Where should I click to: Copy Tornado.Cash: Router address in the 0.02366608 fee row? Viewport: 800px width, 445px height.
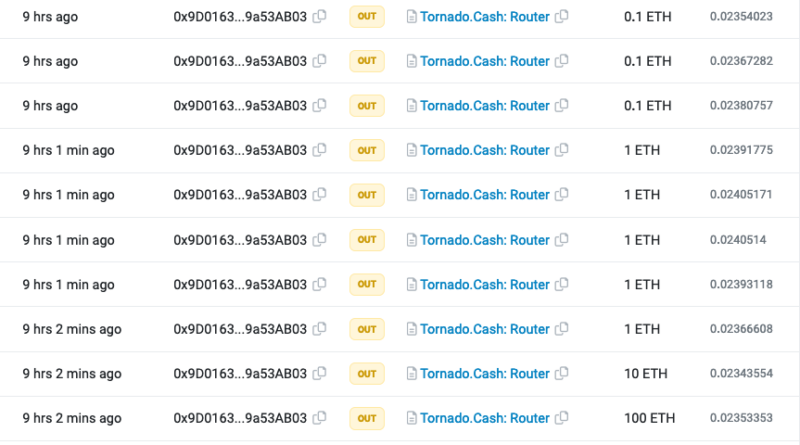(x=562, y=329)
